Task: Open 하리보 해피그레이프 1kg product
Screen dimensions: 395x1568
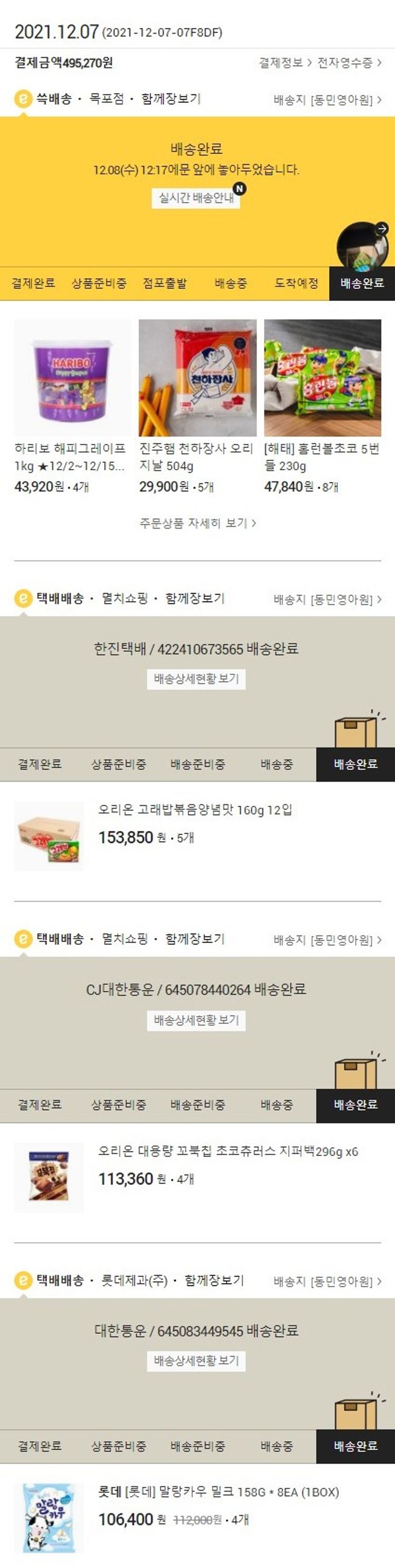Action: tap(72, 378)
